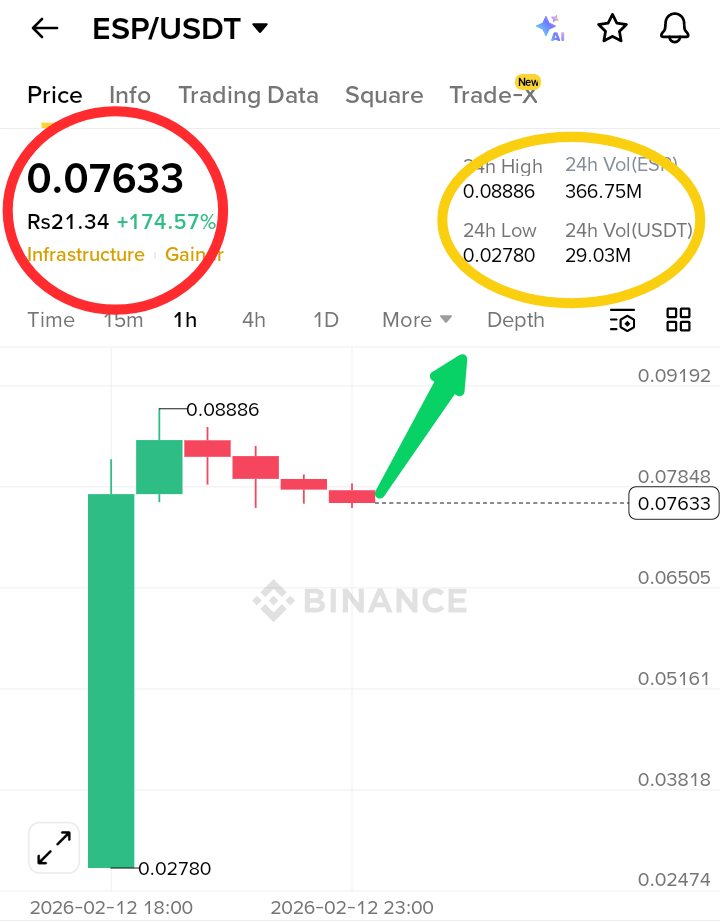
Task: Tap the four-squares grid icon
Action: (x=679, y=320)
